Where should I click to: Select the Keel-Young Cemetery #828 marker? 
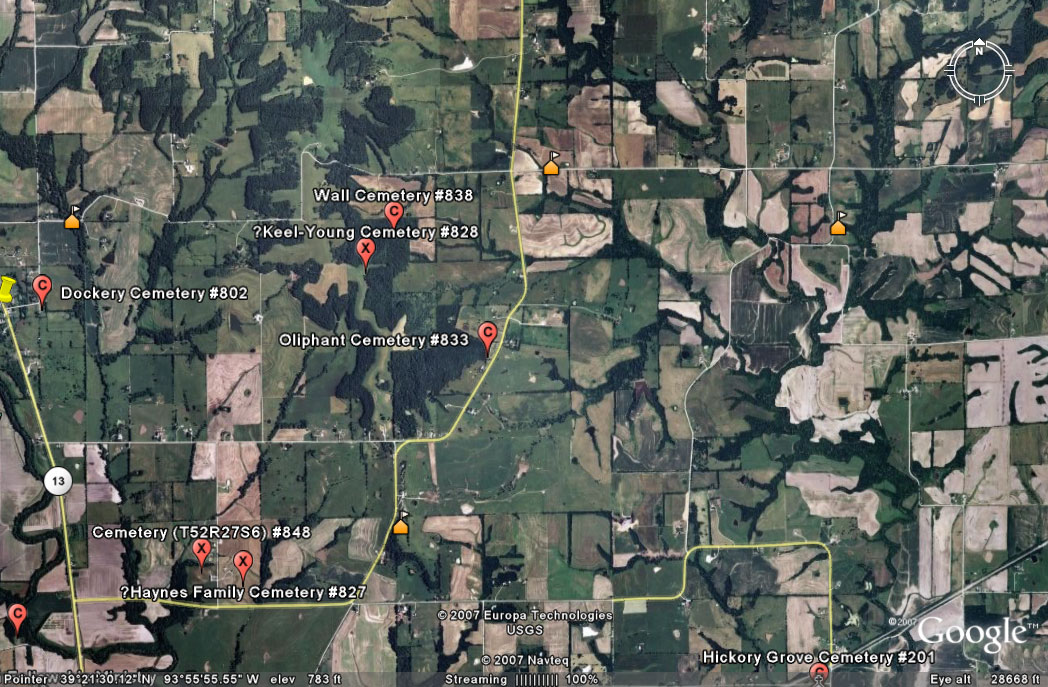(366, 250)
